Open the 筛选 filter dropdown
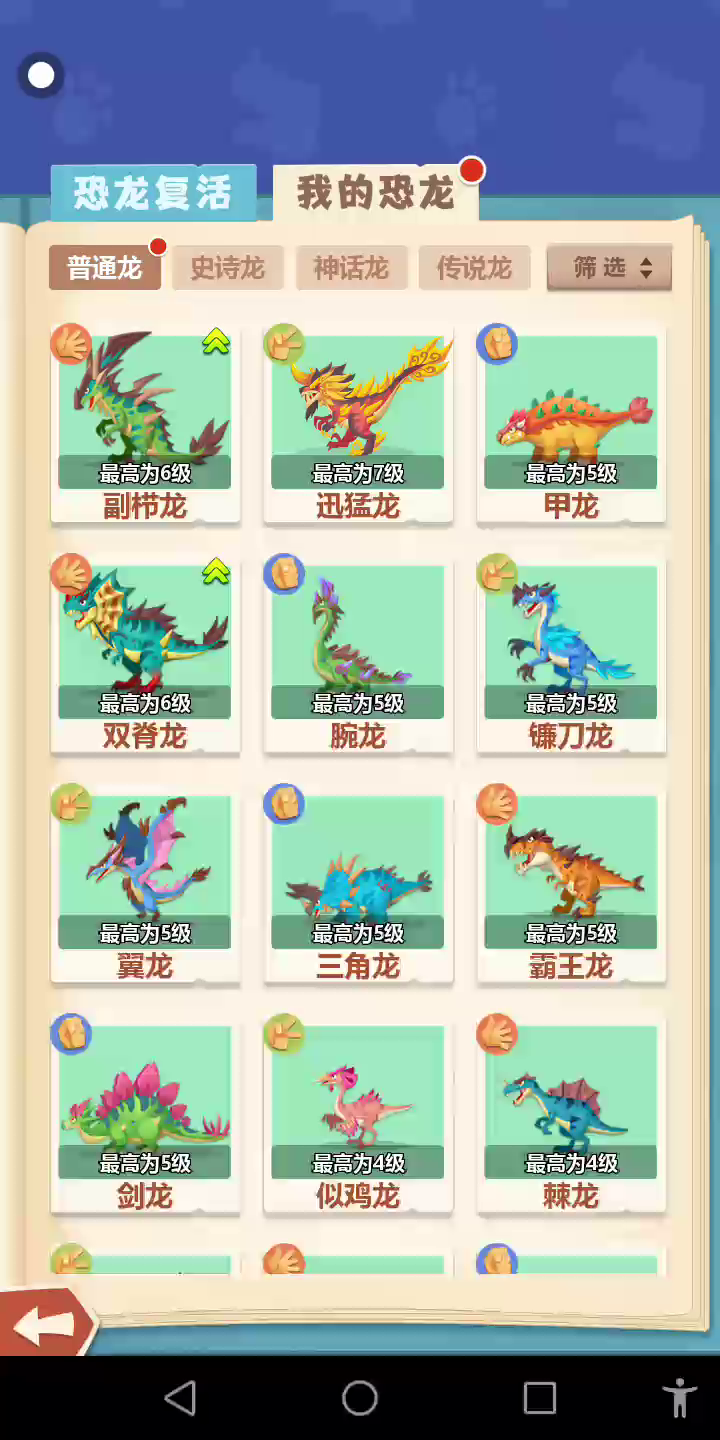720x1440 pixels. tap(609, 268)
